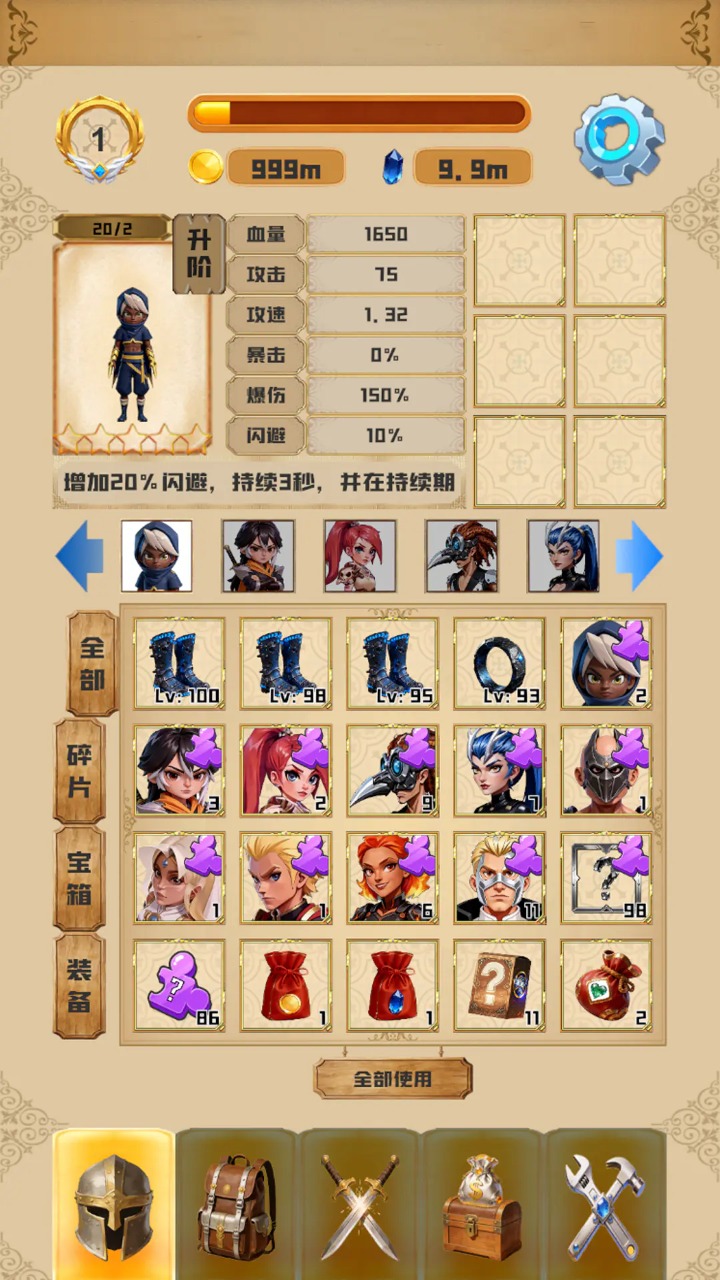This screenshot has width=720, height=1280.
Task: Switch to the 装备 filter tab
Action: pyautogui.click(x=80, y=985)
